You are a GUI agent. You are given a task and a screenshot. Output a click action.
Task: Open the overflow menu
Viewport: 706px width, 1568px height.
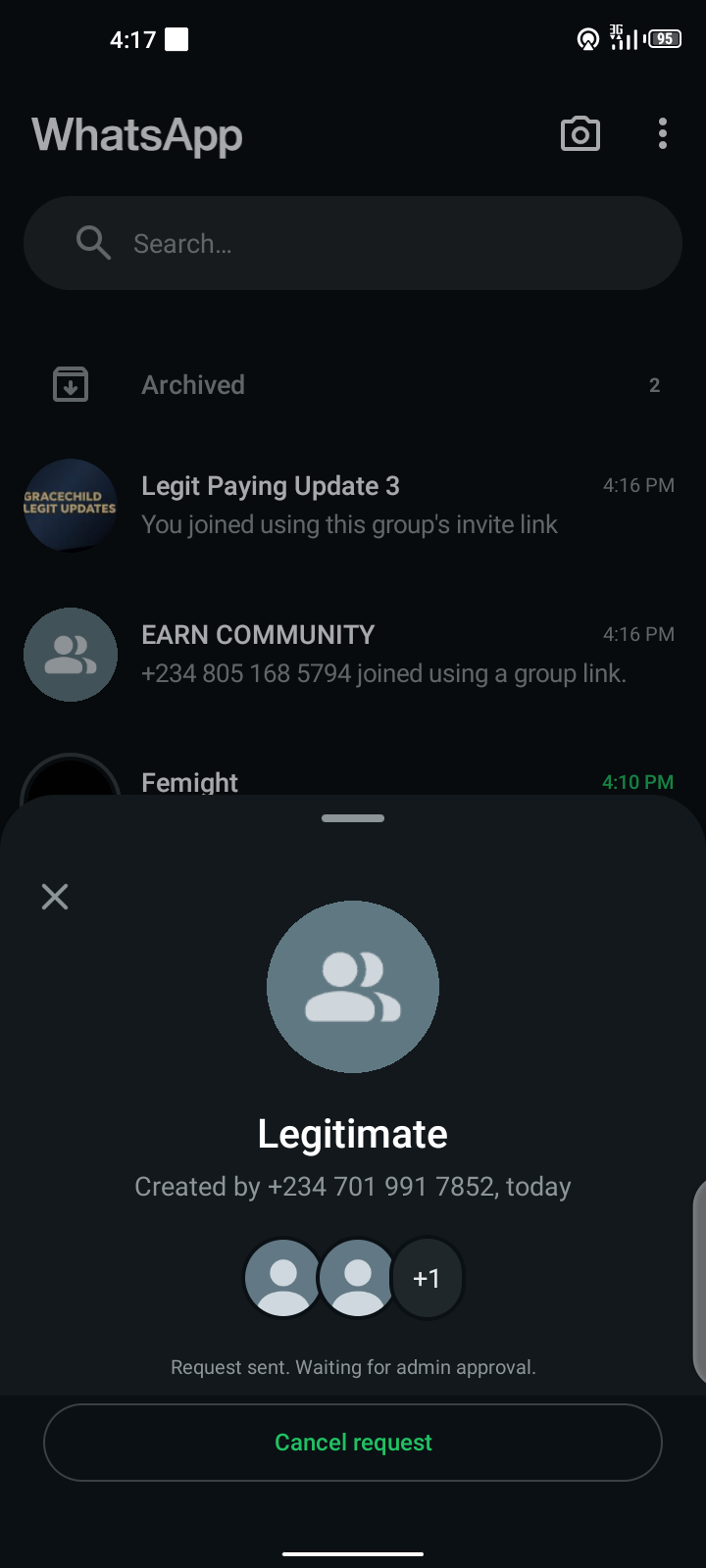[663, 134]
